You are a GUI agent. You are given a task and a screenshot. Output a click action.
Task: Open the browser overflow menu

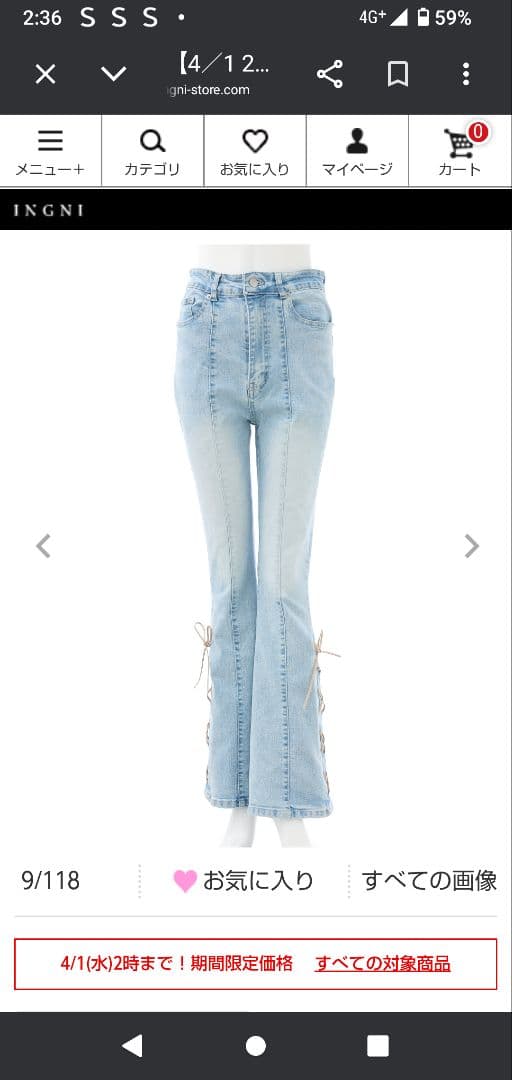466,74
